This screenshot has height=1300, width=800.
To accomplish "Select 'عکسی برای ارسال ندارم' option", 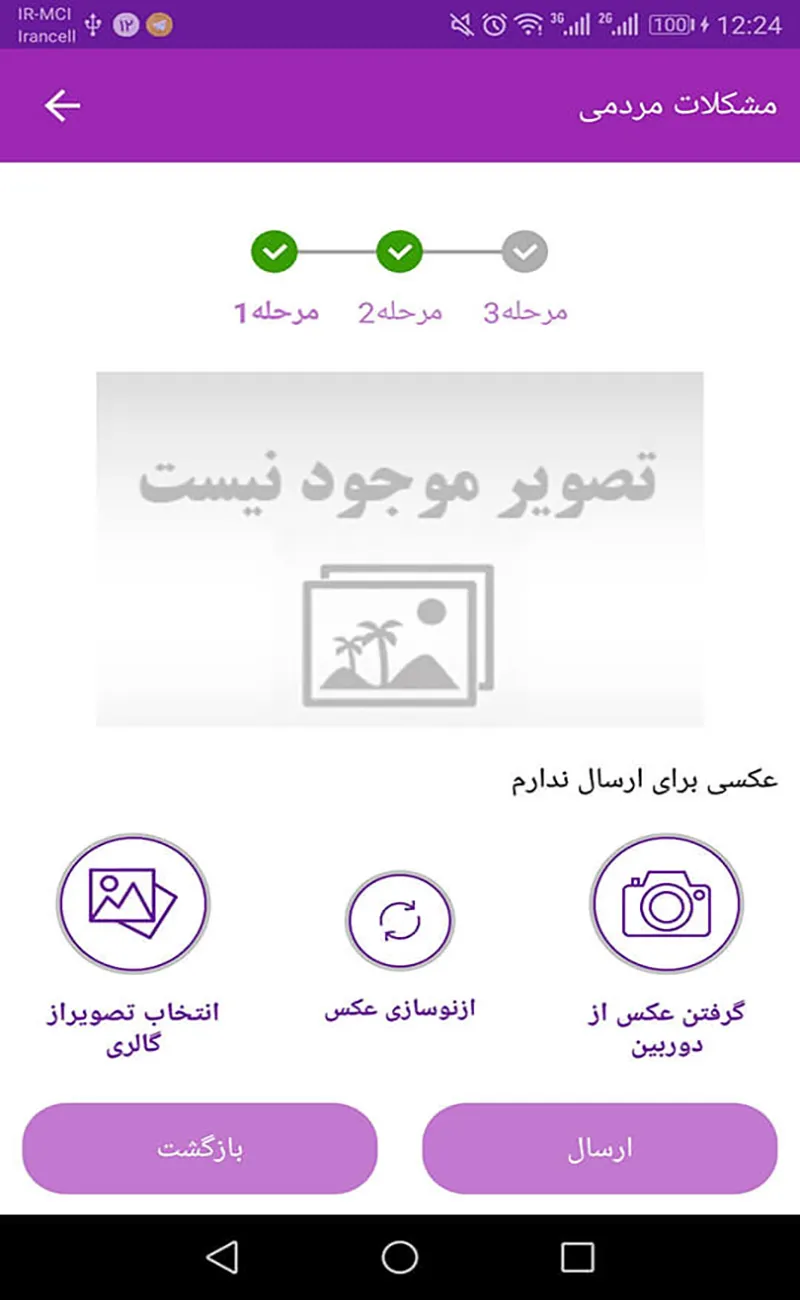I will 644,781.
